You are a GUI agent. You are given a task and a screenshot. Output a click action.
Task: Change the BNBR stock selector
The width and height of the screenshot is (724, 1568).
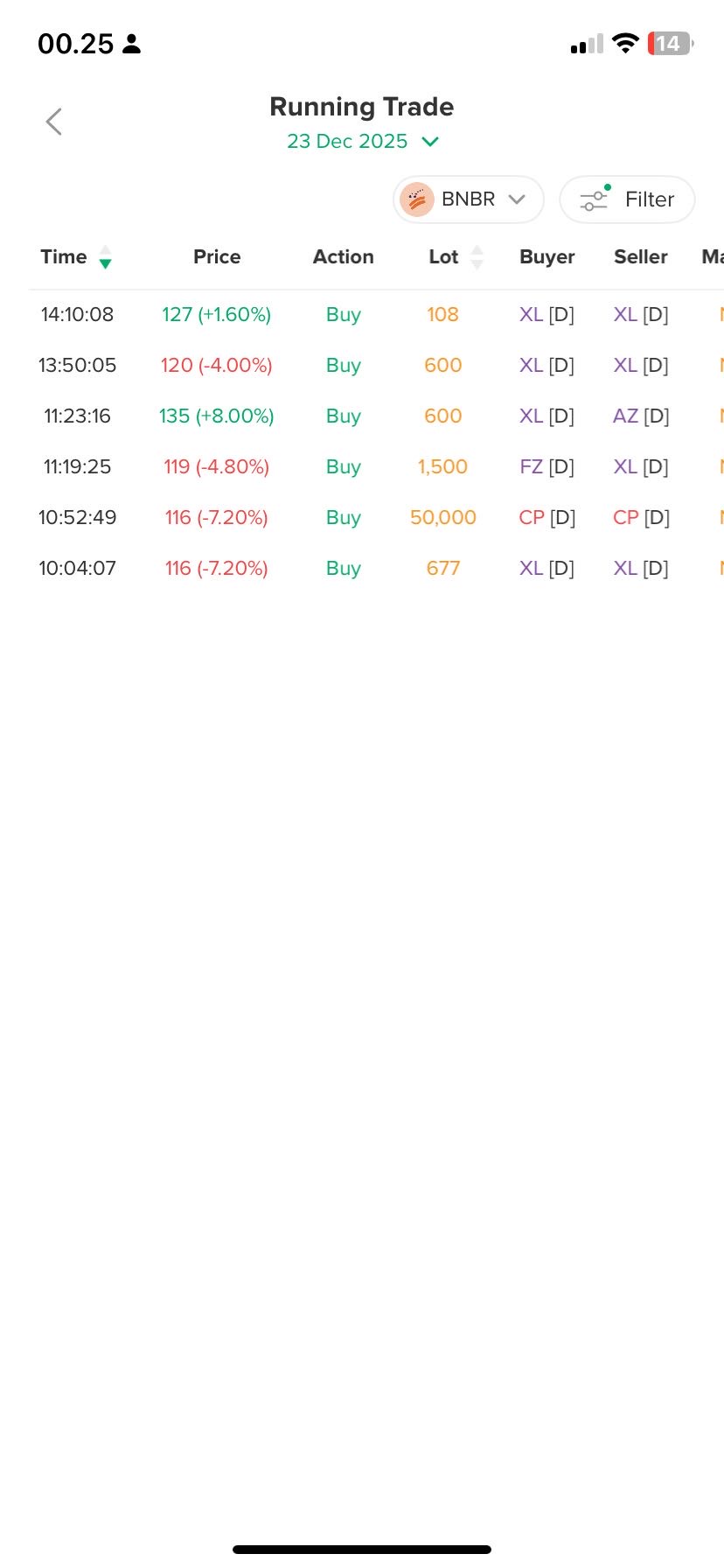pos(468,199)
